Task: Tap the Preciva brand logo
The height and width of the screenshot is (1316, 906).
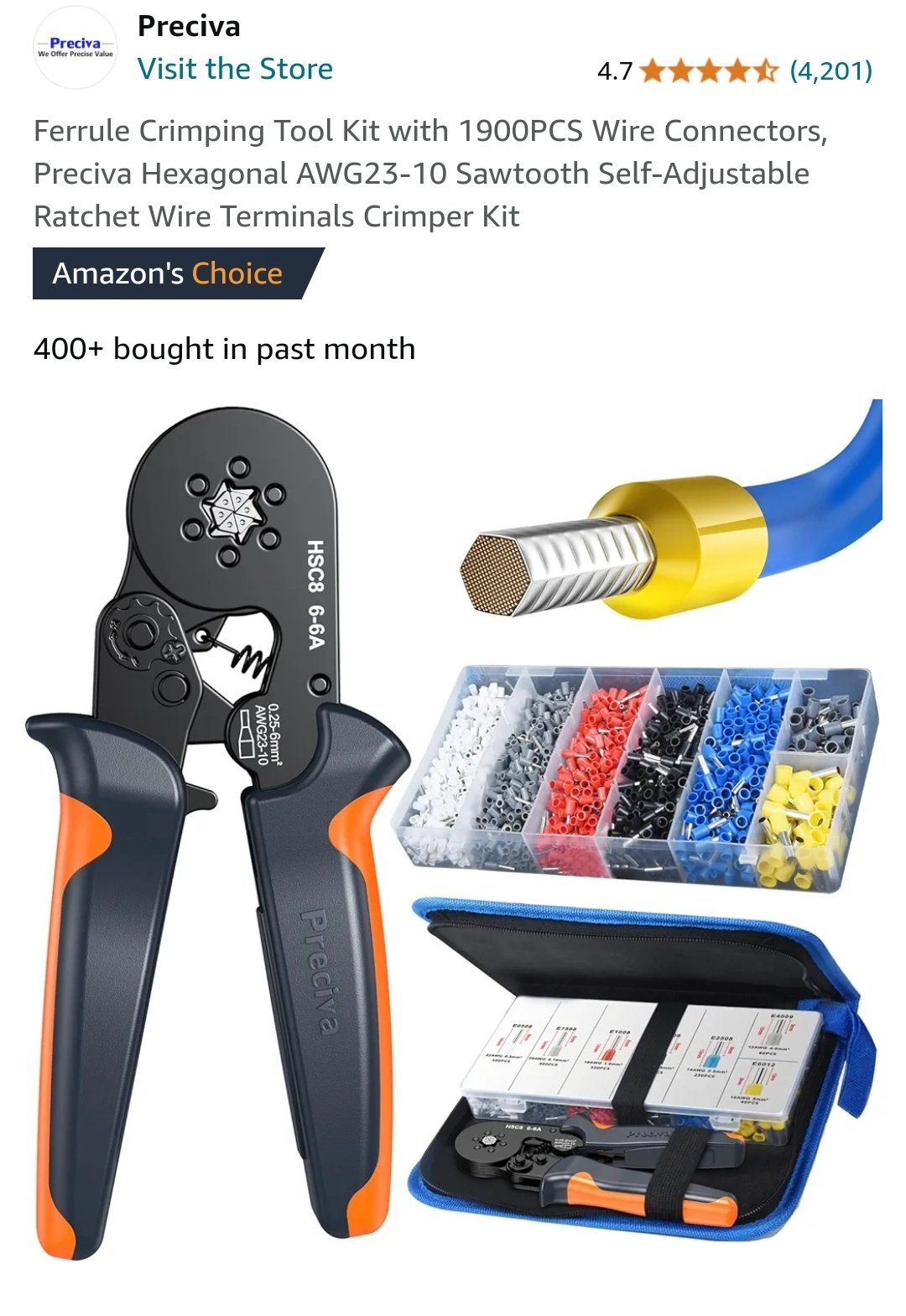Action: [x=75, y=48]
